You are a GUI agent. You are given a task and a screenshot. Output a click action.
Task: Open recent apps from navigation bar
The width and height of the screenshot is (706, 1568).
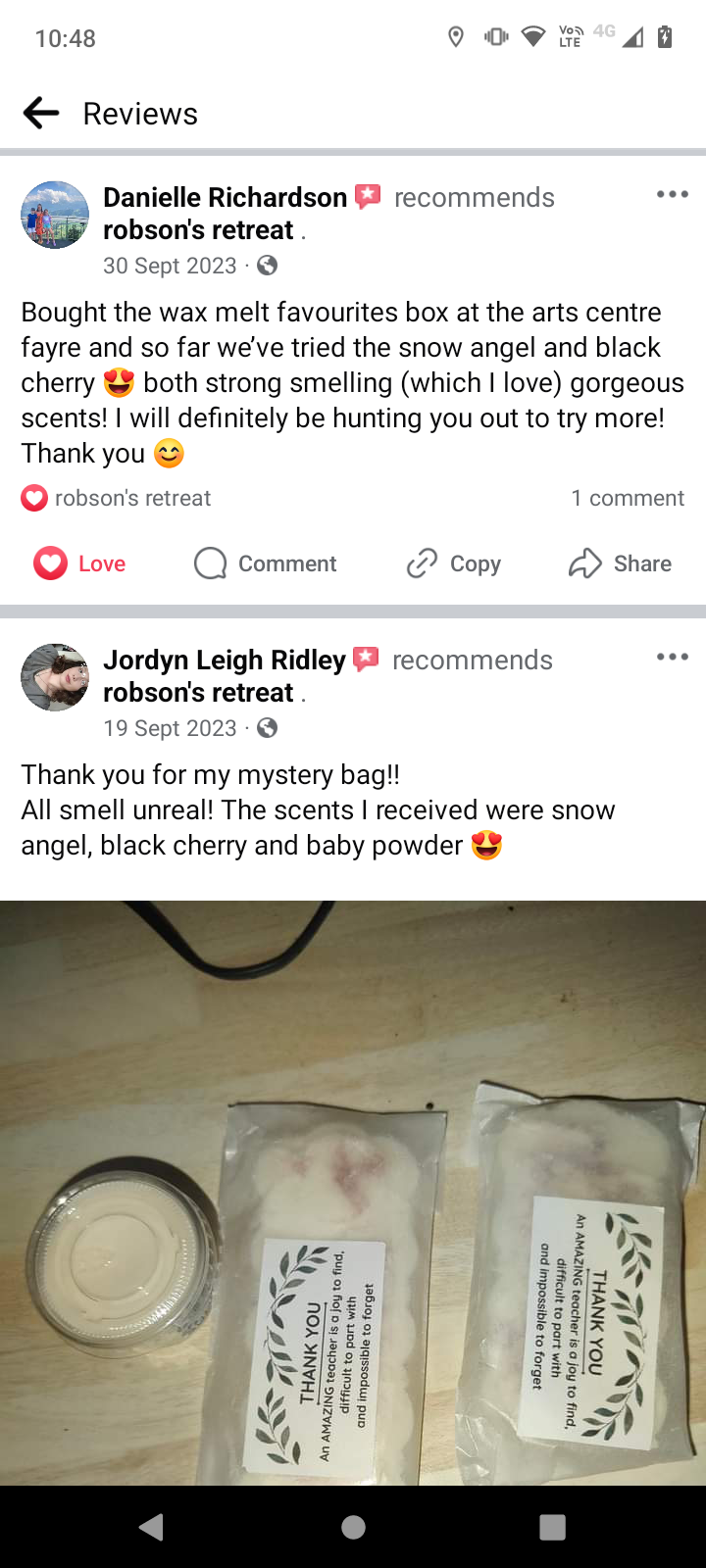552,1527
